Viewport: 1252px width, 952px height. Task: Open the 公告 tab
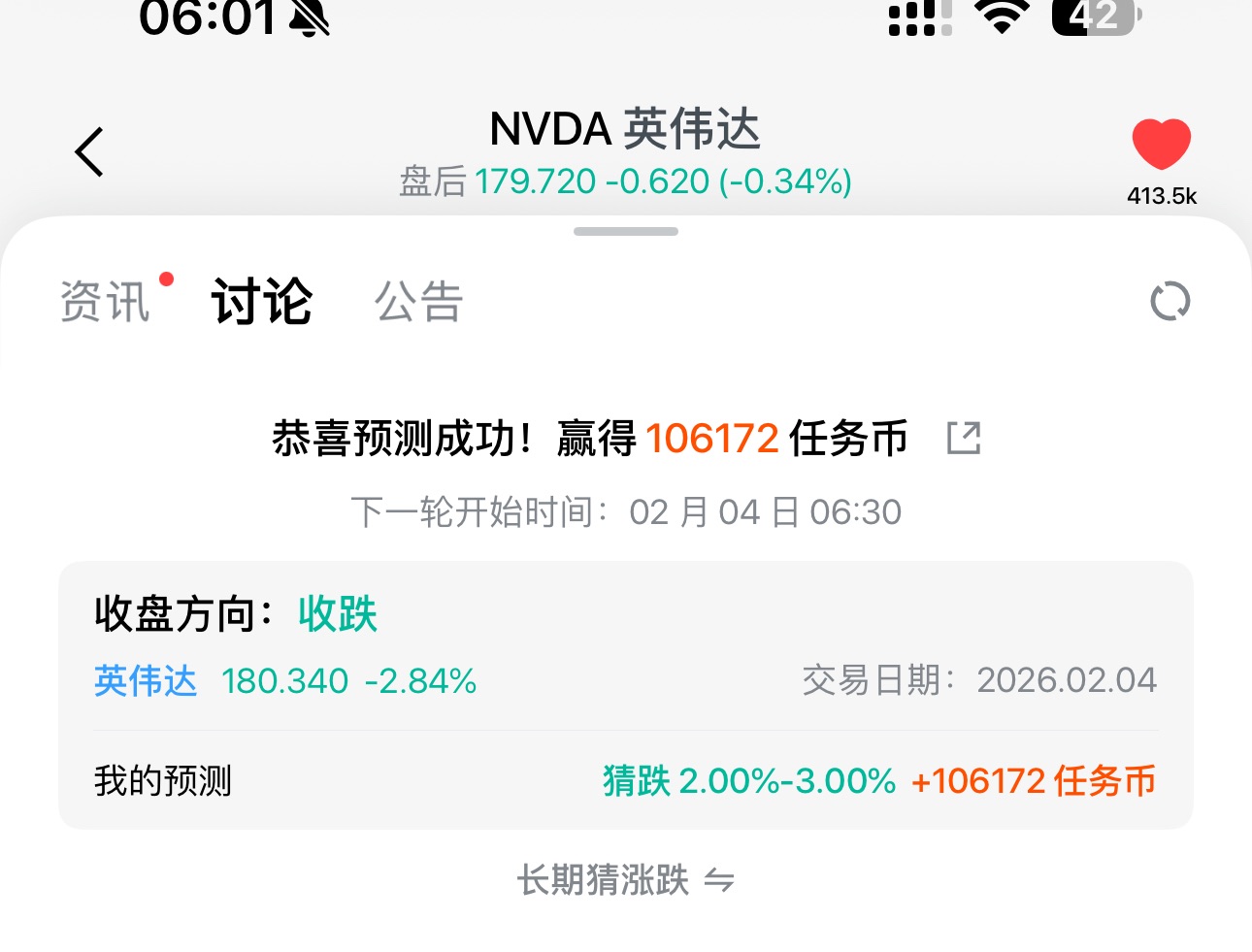coord(419,302)
